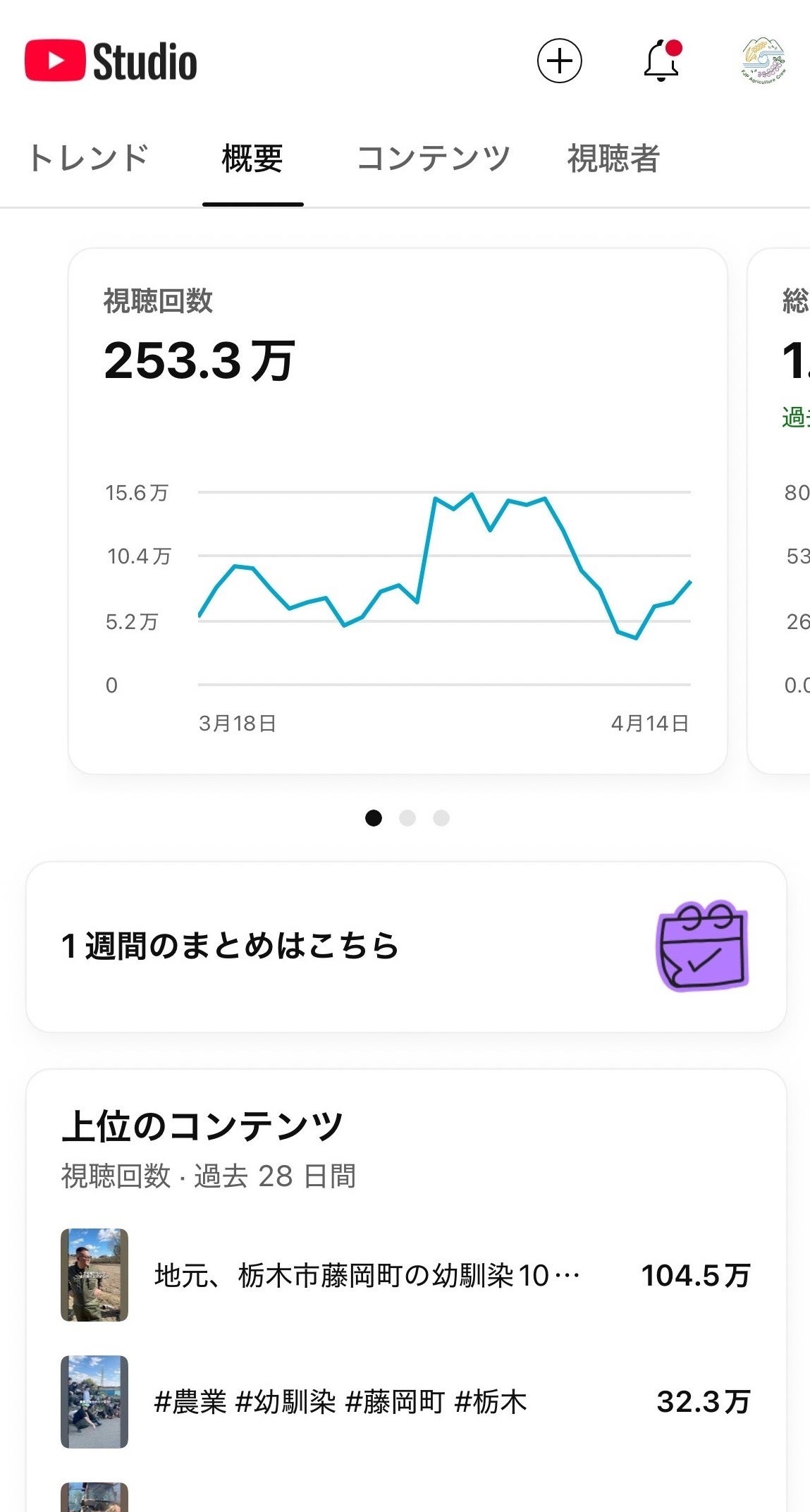This screenshot has width=810, height=1512.
Task: Open the video 地元、栃木市藤岡町の幼馴染10…
Action: point(367,1275)
